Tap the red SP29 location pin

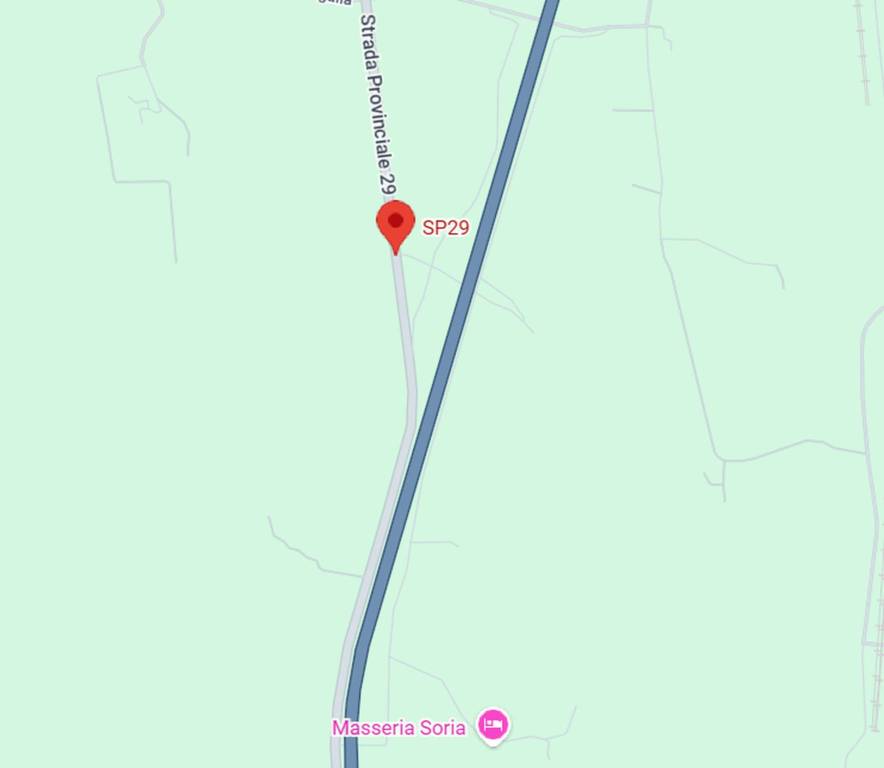(x=395, y=224)
